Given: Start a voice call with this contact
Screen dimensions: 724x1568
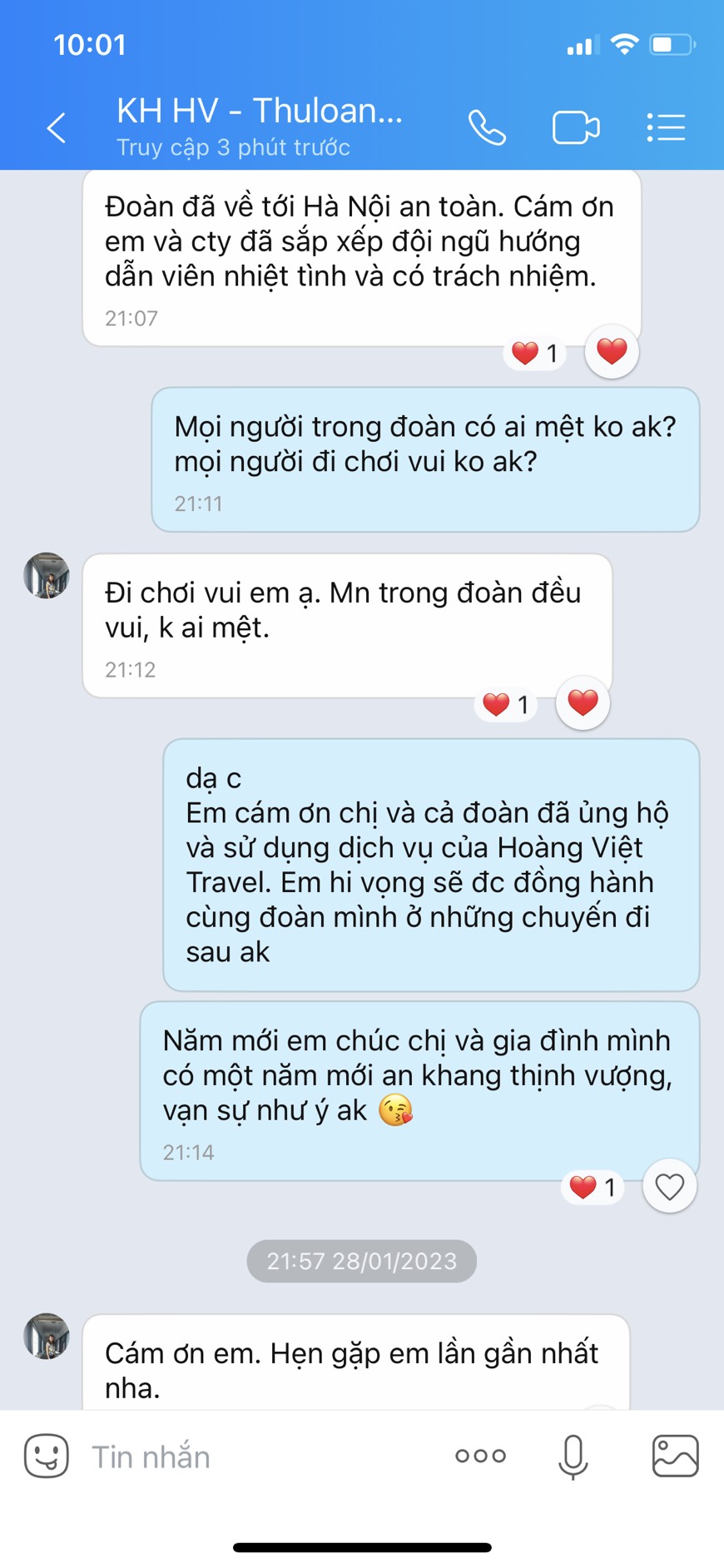Looking at the screenshot, I should pos(487,128).
